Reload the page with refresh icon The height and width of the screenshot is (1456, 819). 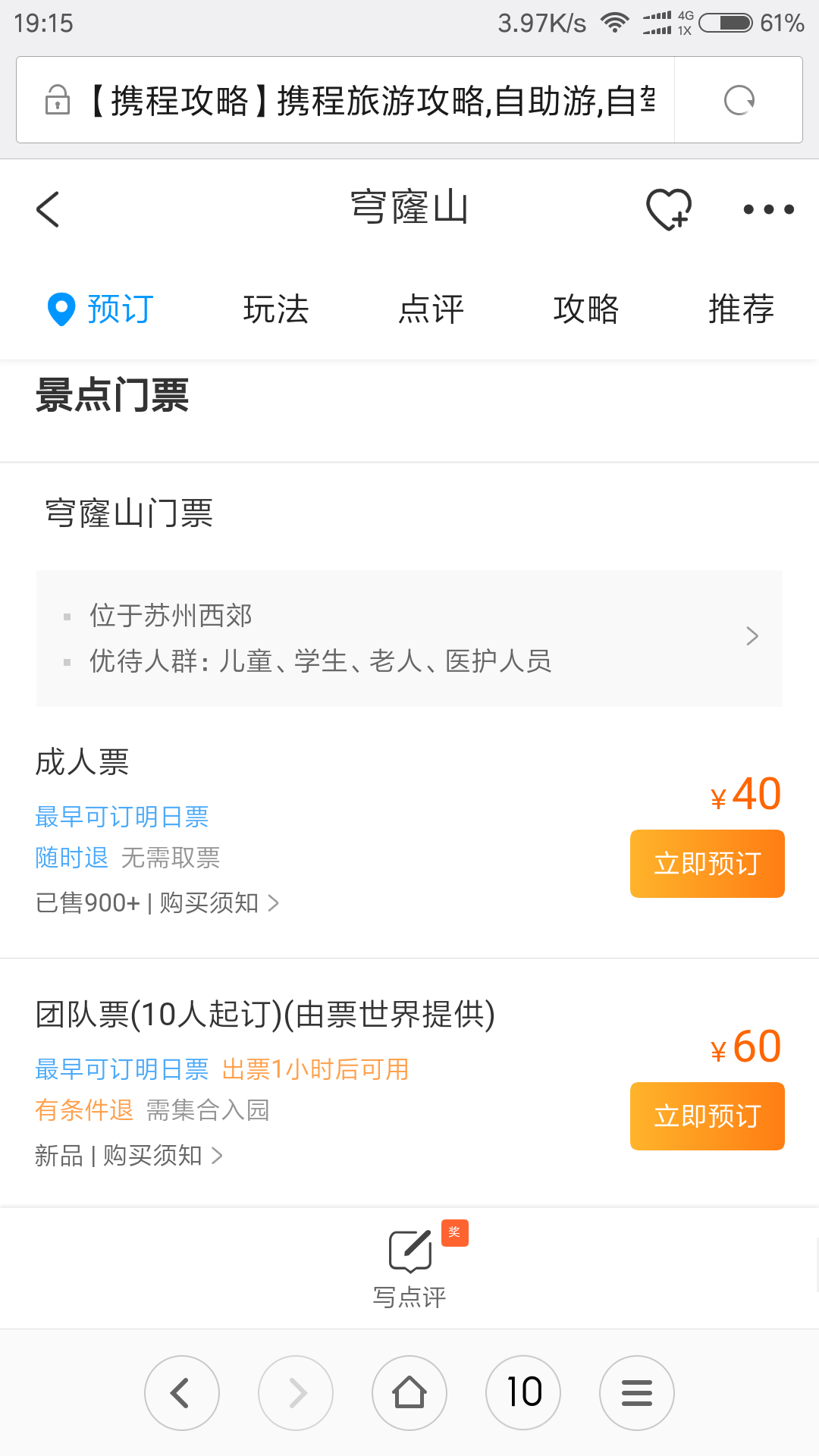[739, 100]
